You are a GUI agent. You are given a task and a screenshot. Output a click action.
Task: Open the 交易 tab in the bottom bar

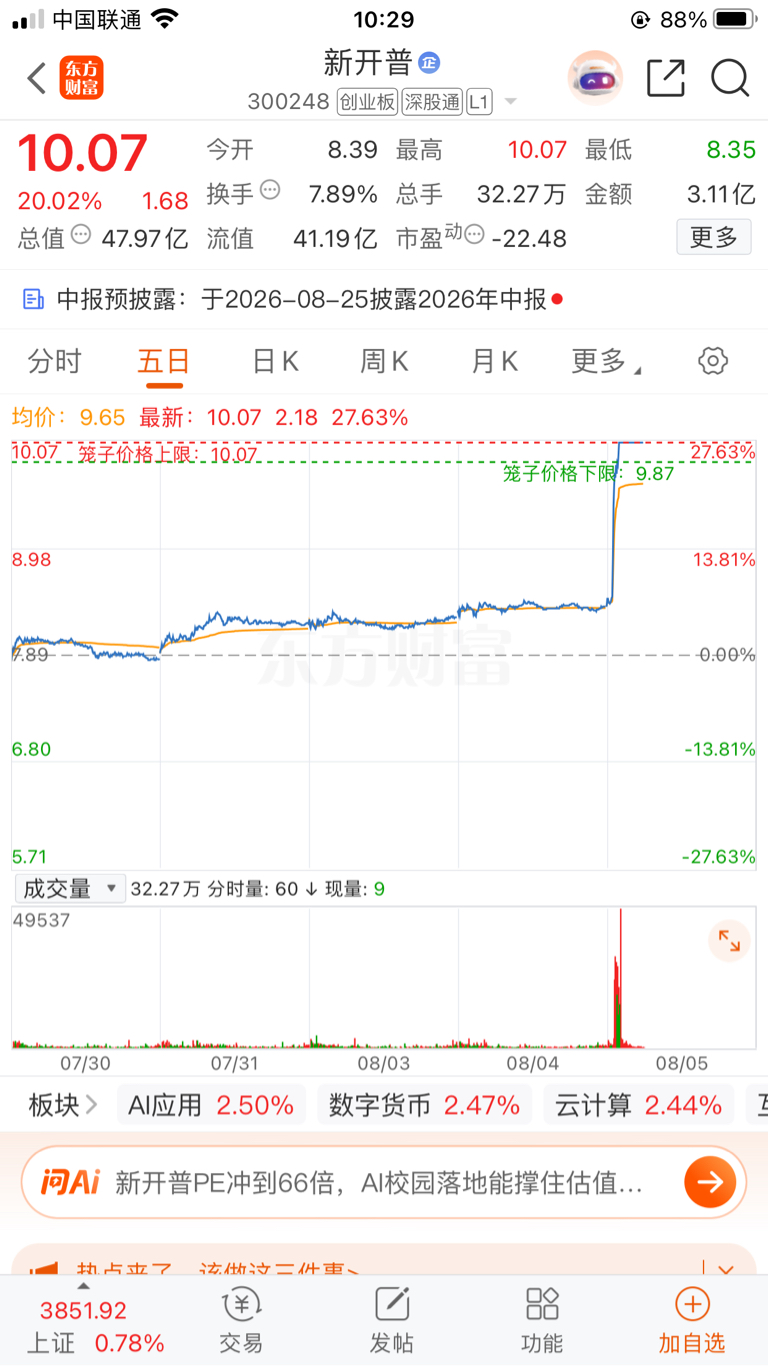pyautogui.click(x=241, y=1320)
